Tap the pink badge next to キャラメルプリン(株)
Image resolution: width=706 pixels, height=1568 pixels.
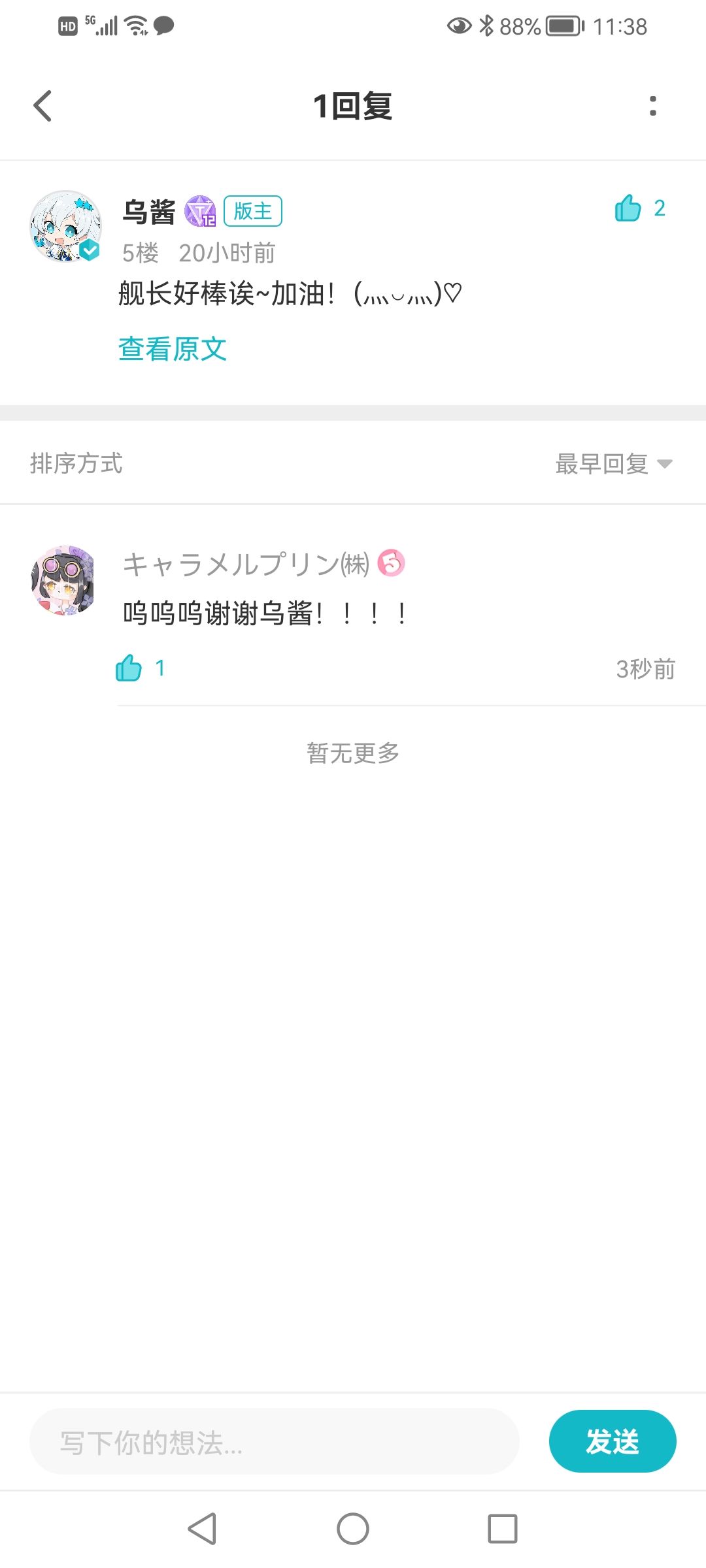392,563
